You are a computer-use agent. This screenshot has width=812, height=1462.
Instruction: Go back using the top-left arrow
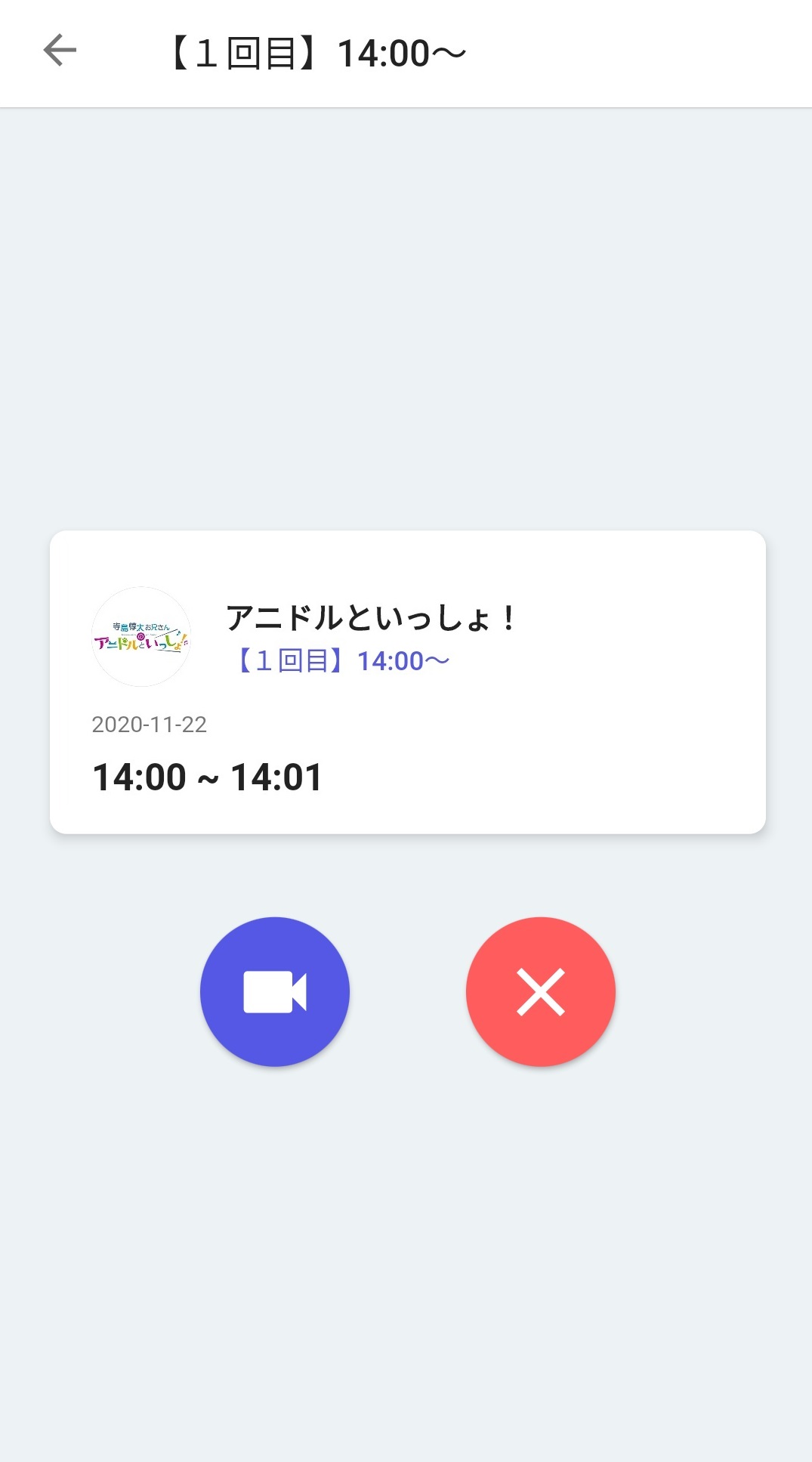click(60, 51)
